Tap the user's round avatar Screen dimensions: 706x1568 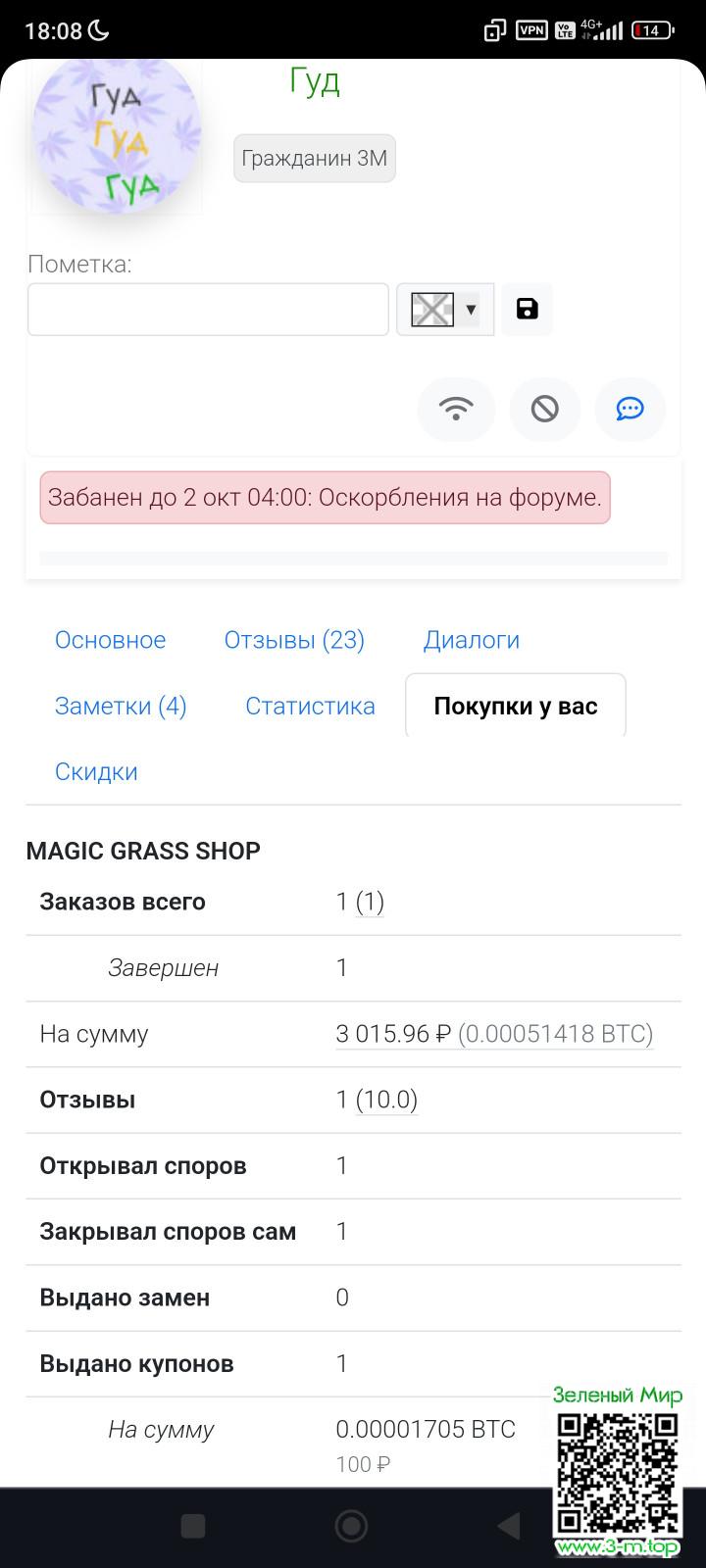(117, 131)
